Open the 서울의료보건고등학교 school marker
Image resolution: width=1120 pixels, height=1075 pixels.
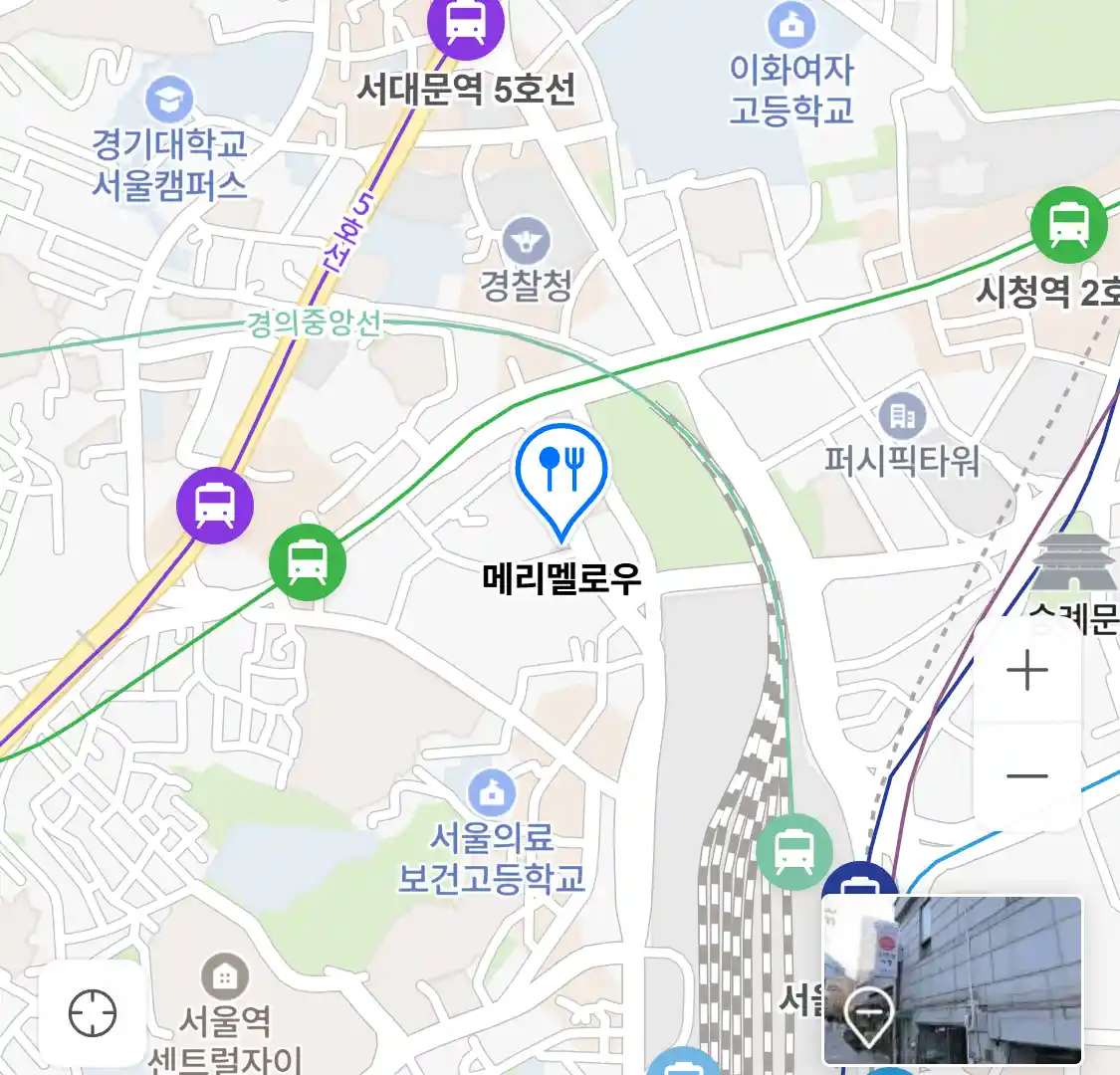tap(492, 793)
